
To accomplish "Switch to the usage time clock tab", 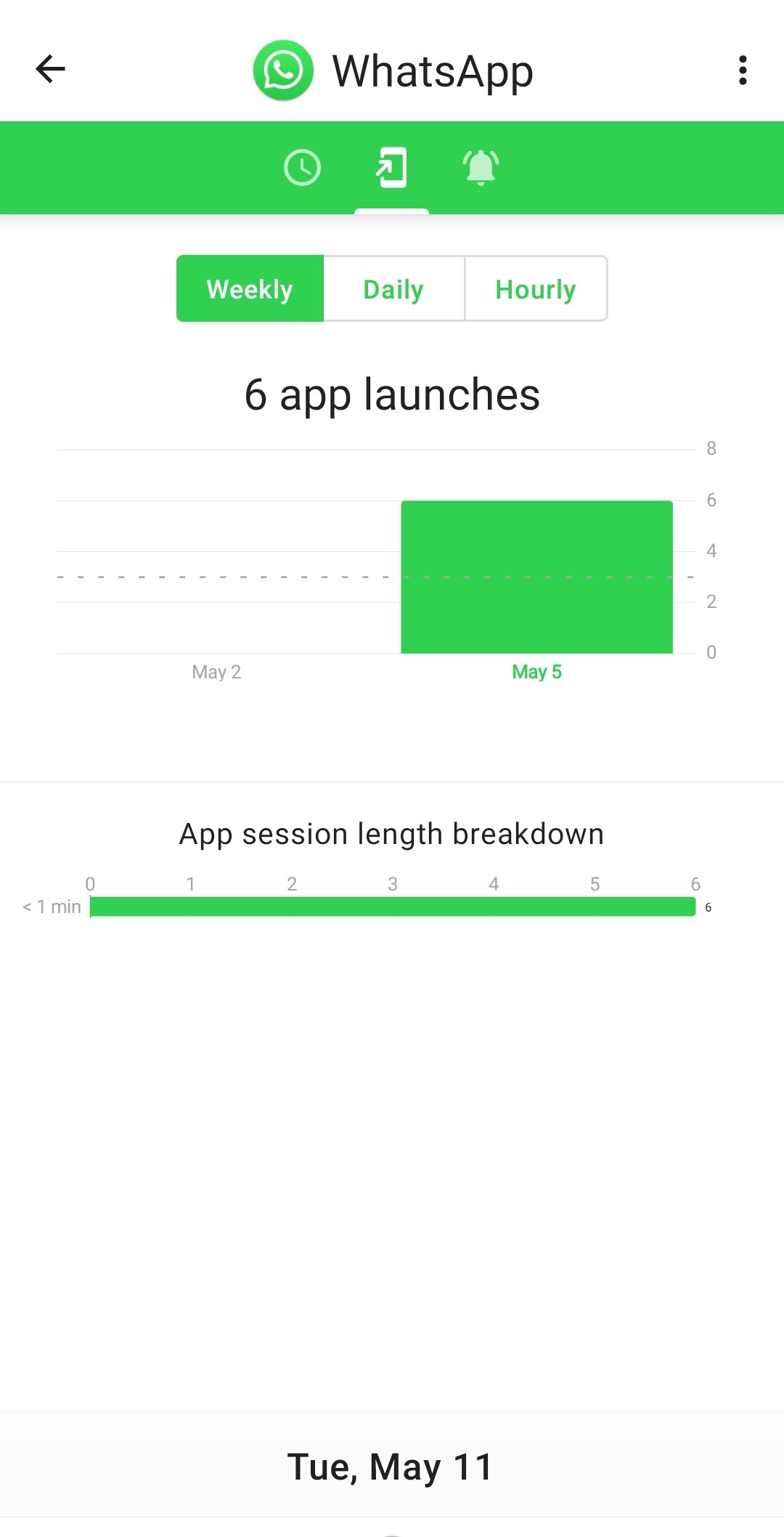I will tap(302, 168).
